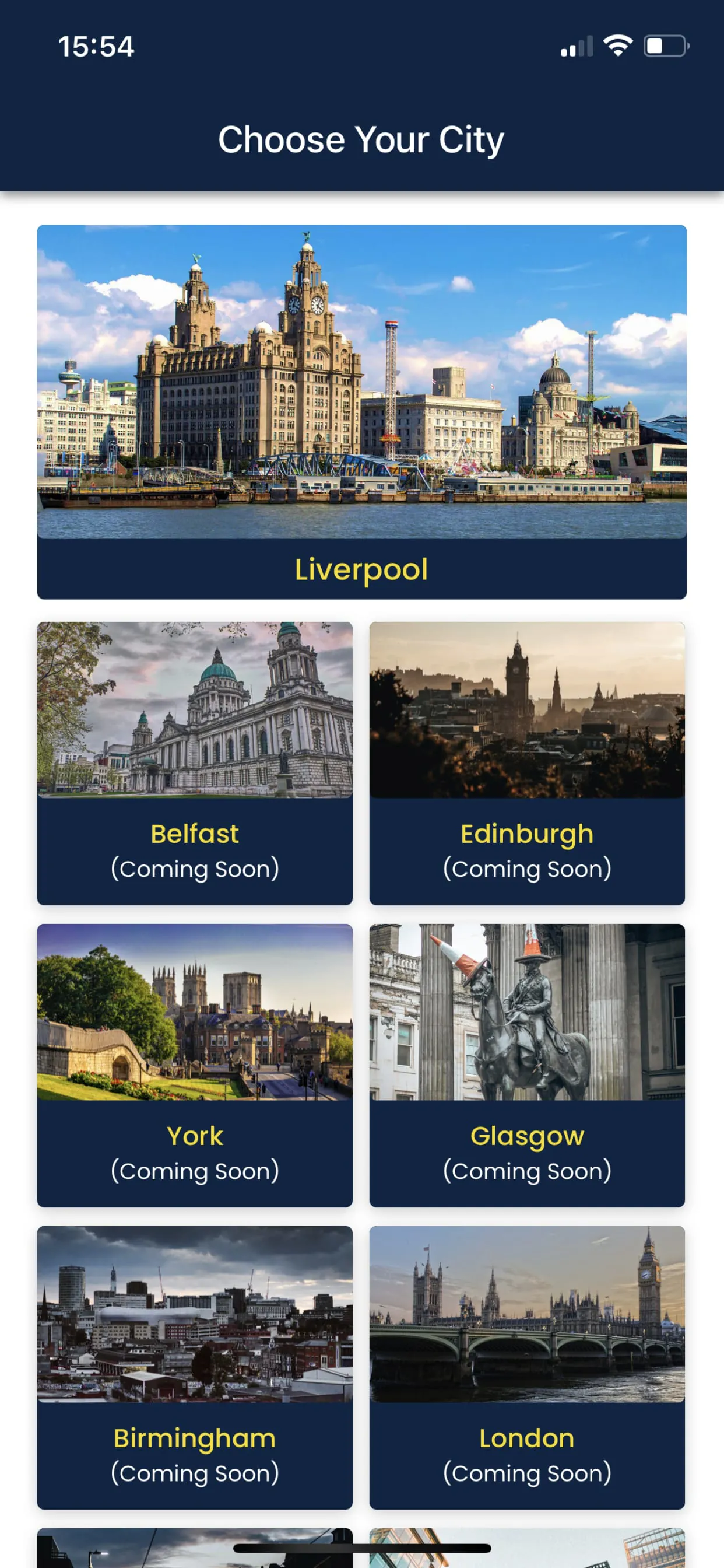Choose the Edinburgh city card
Image resolution: width=724 pixels, height=1568 pixels.
coord(527,762)
